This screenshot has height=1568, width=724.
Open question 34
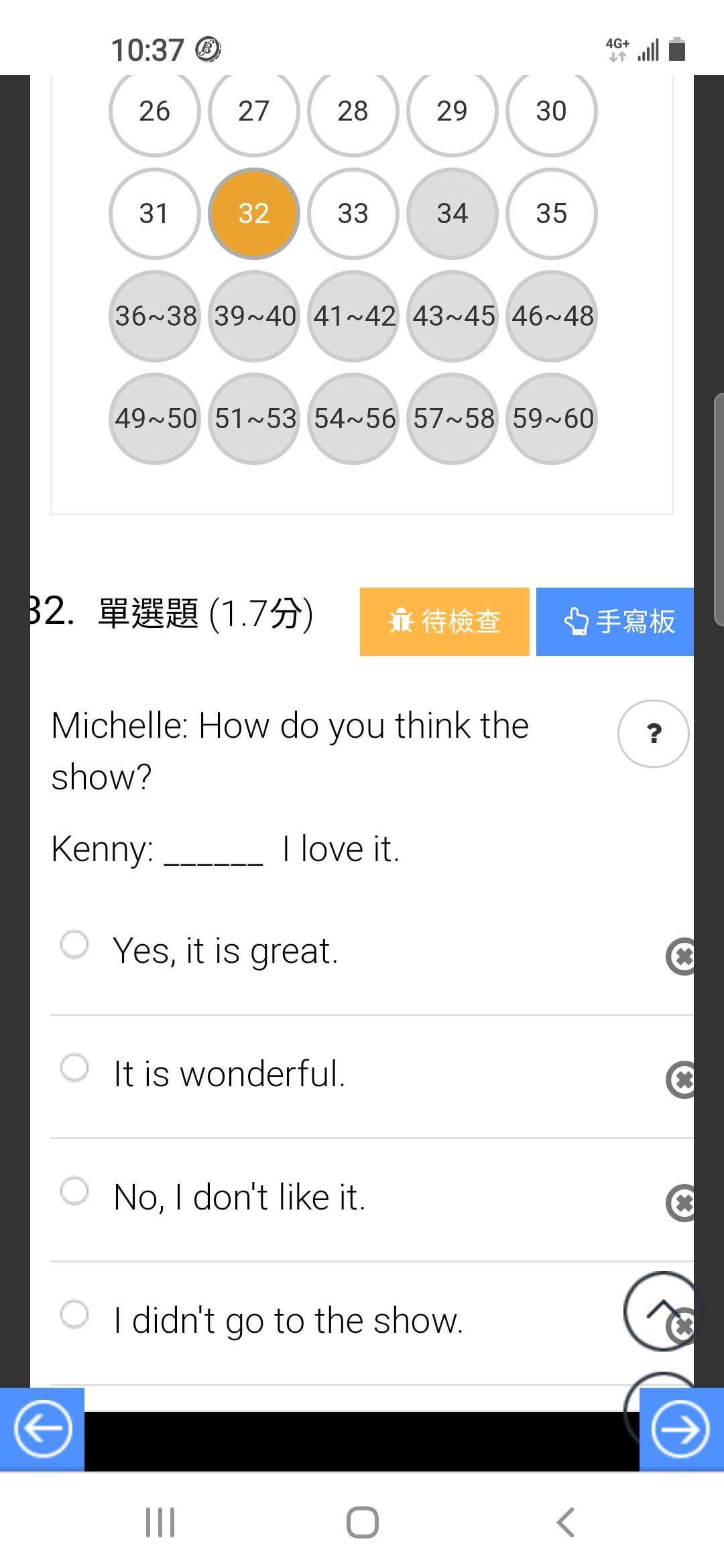(x=452, y=214)
